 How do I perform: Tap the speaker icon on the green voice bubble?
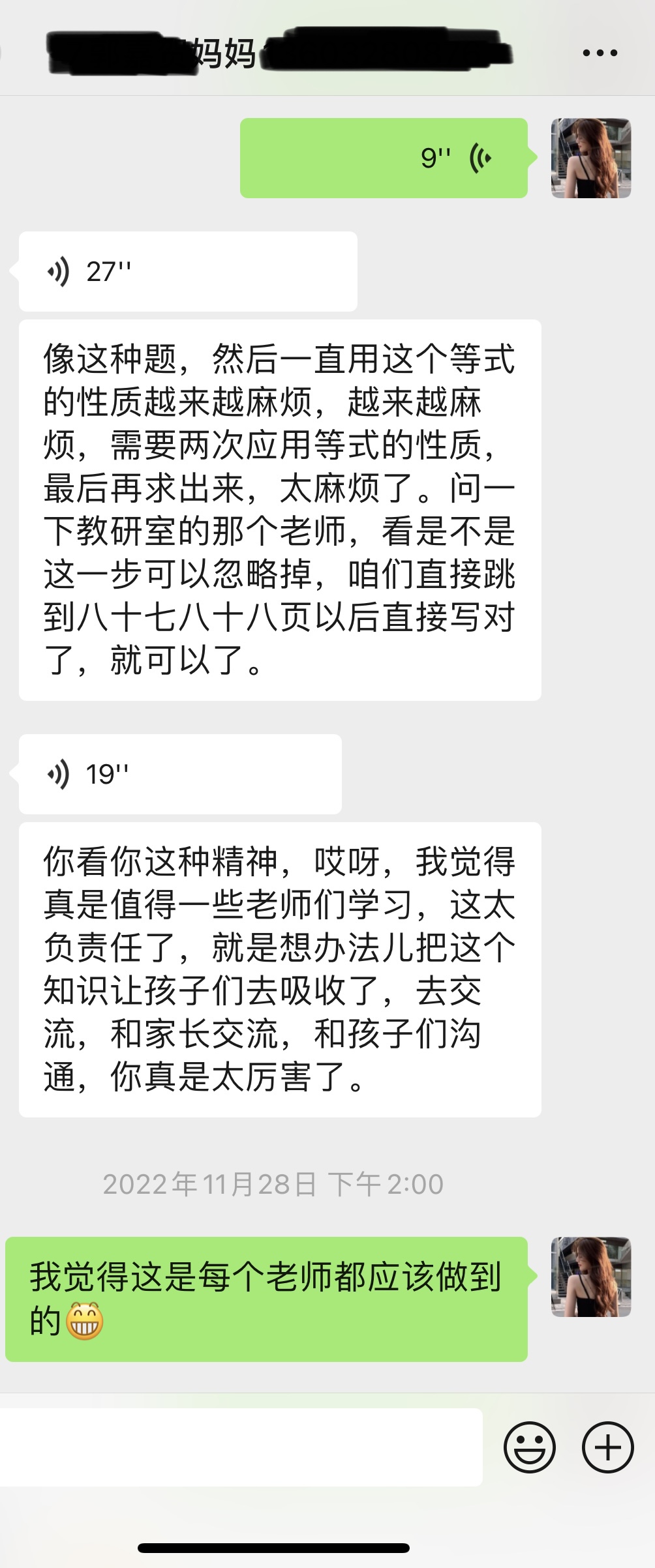480,157
